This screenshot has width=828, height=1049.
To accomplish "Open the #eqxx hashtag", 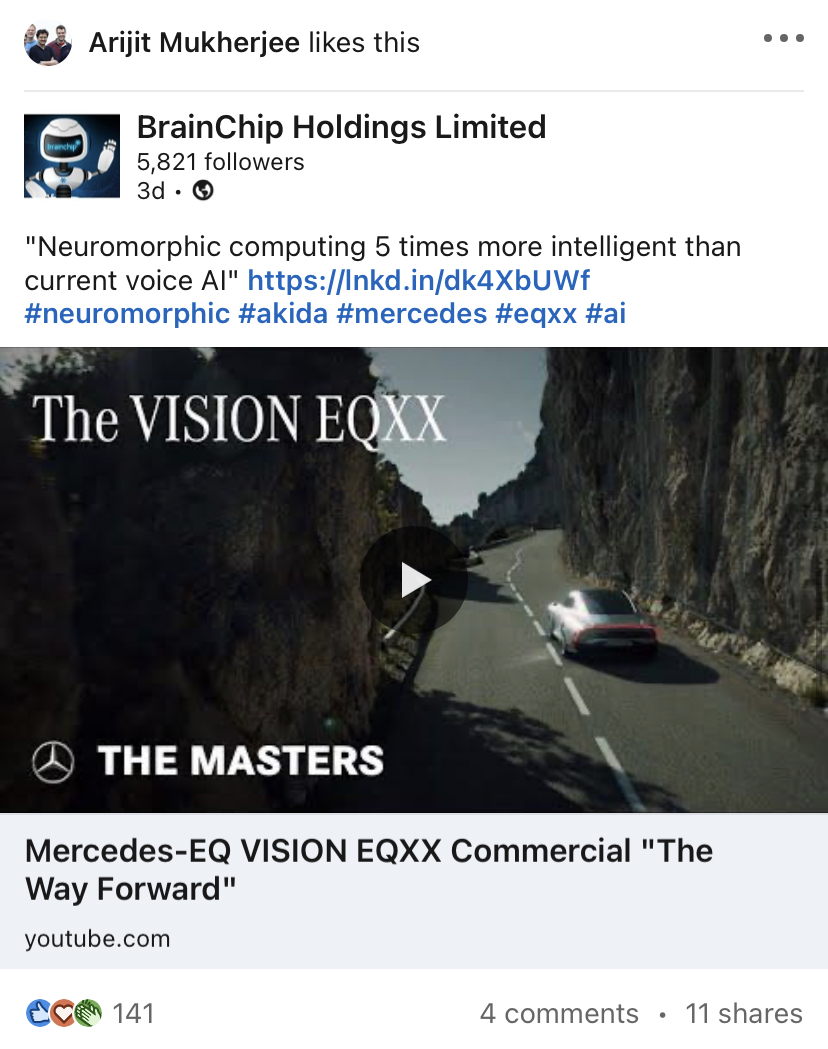I will click(x=535, y=313).
